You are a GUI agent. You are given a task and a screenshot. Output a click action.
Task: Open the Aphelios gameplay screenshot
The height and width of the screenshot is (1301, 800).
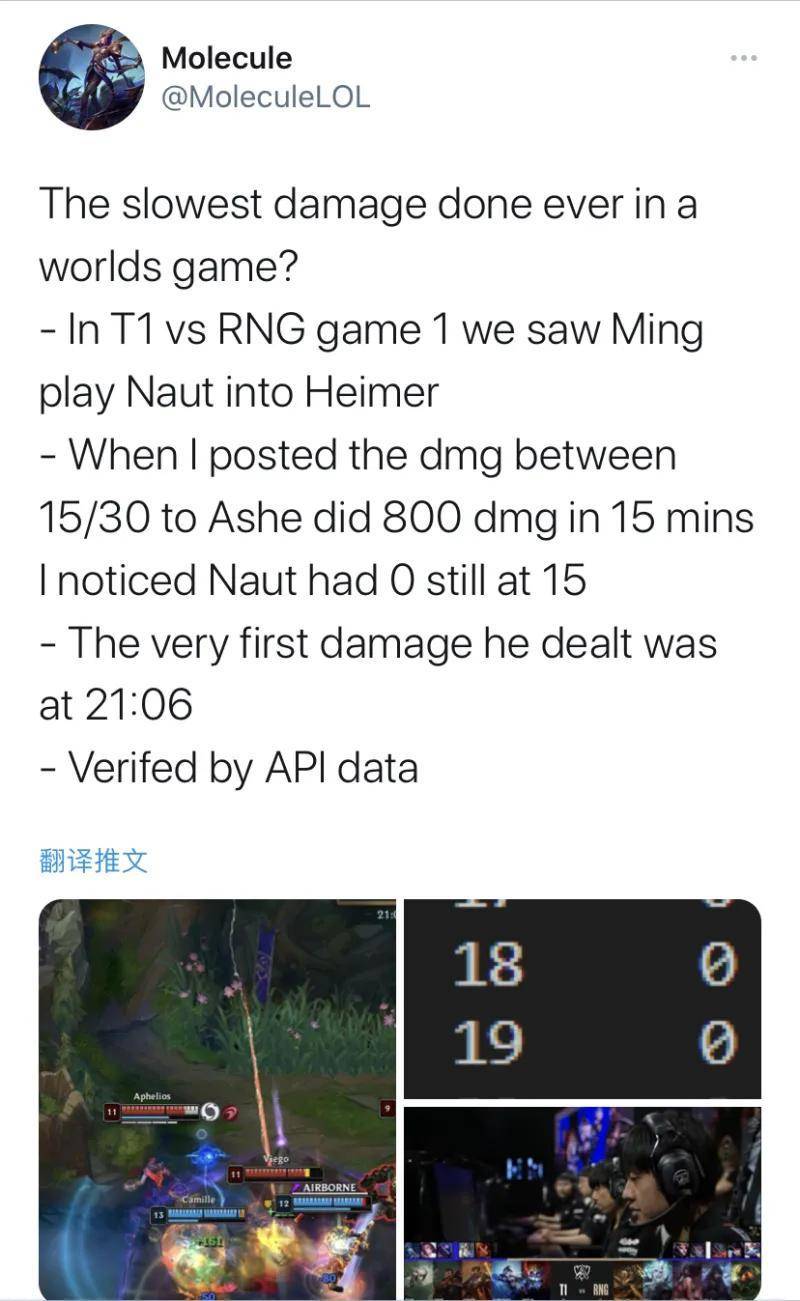click(x=218, y=1098)
